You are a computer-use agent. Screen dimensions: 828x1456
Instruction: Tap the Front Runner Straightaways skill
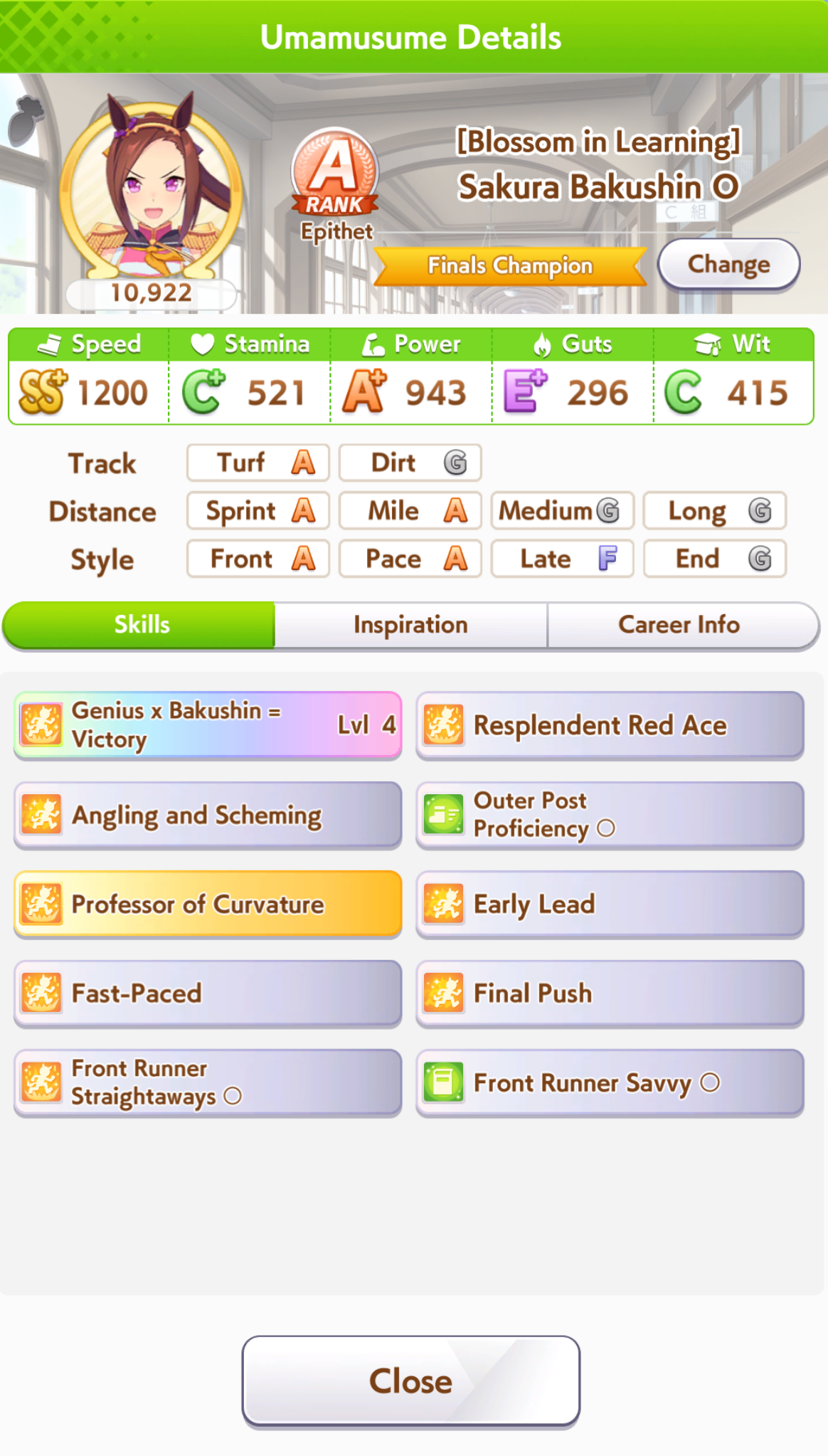point(208,1082)
